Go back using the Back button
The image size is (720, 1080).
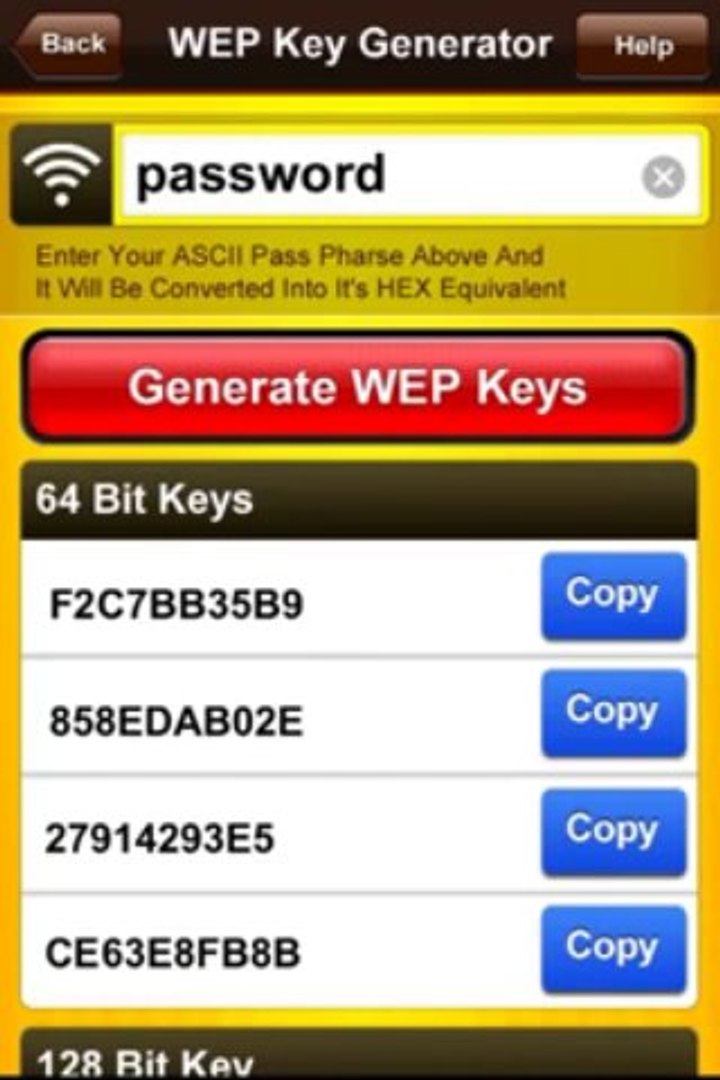tap(70, 44)
